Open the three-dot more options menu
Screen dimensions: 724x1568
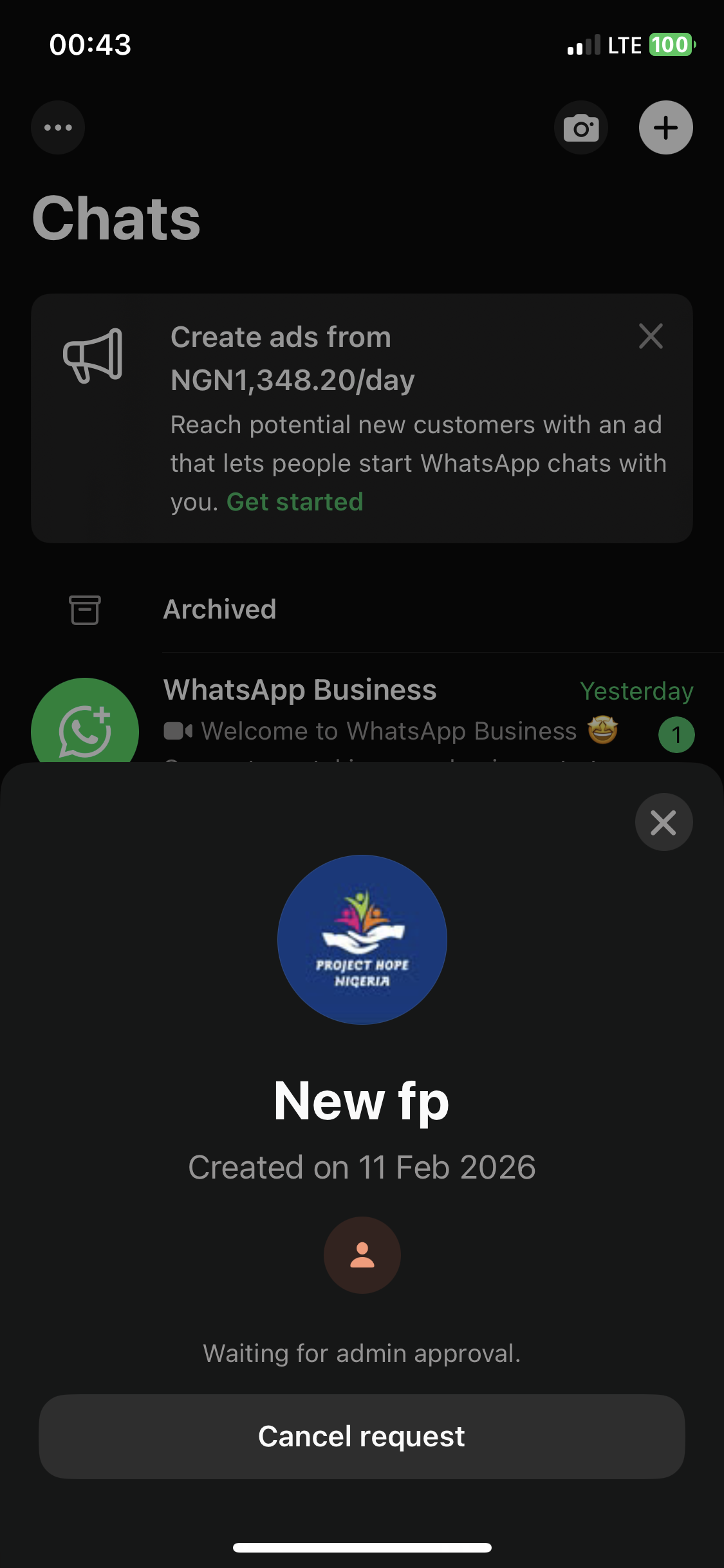pyautogui.click(x=58, y=127)
